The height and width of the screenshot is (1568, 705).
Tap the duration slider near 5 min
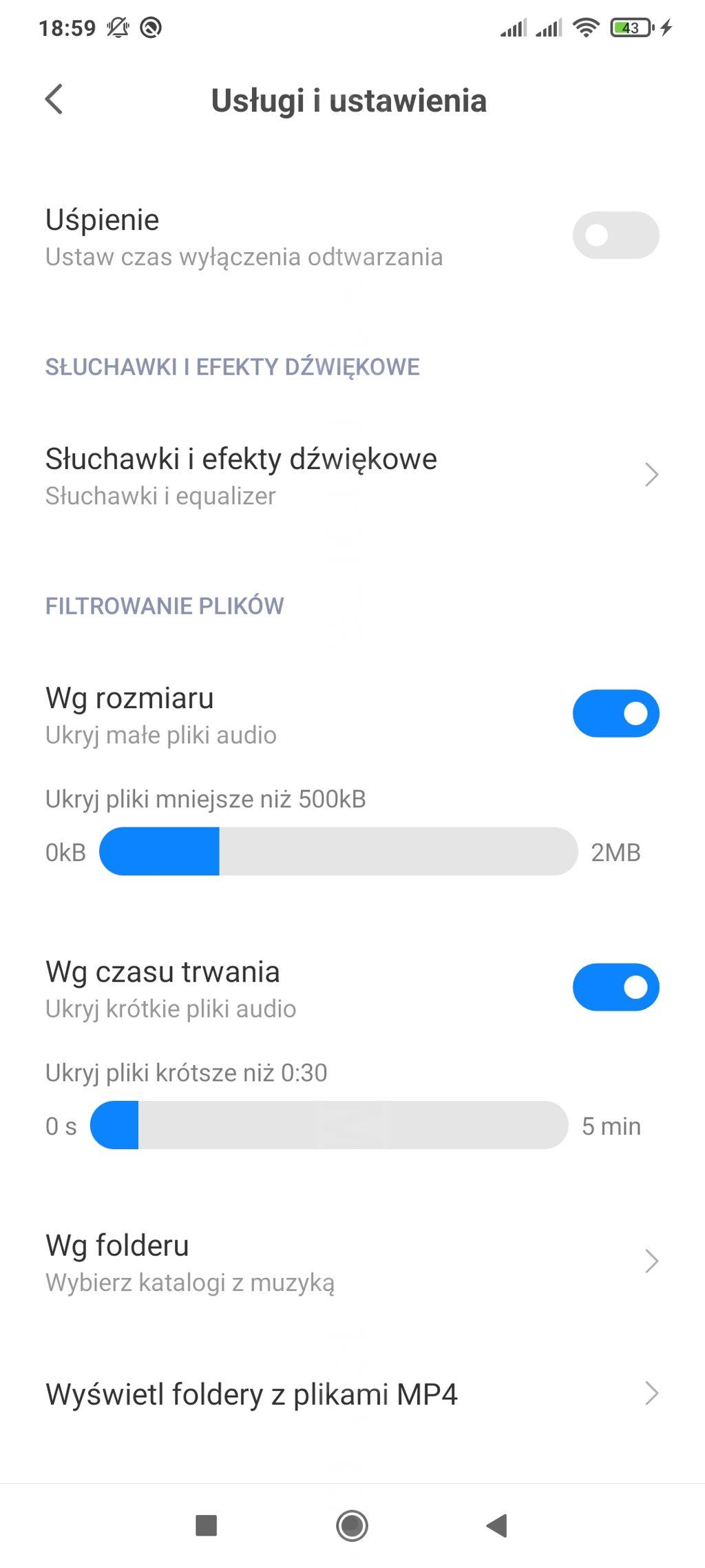click(x=544, y=1125)
